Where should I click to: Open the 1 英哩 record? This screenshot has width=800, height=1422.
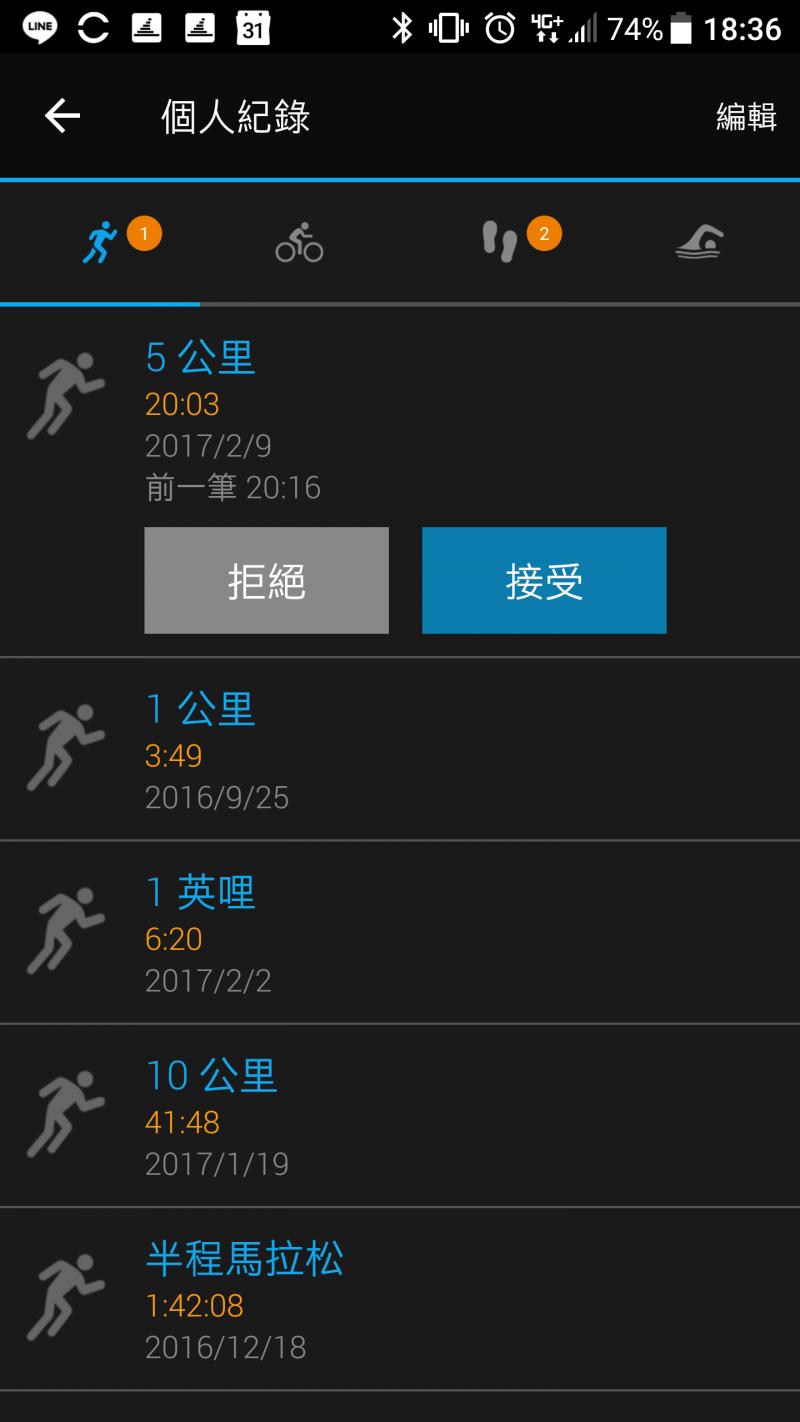pos(400,933)
